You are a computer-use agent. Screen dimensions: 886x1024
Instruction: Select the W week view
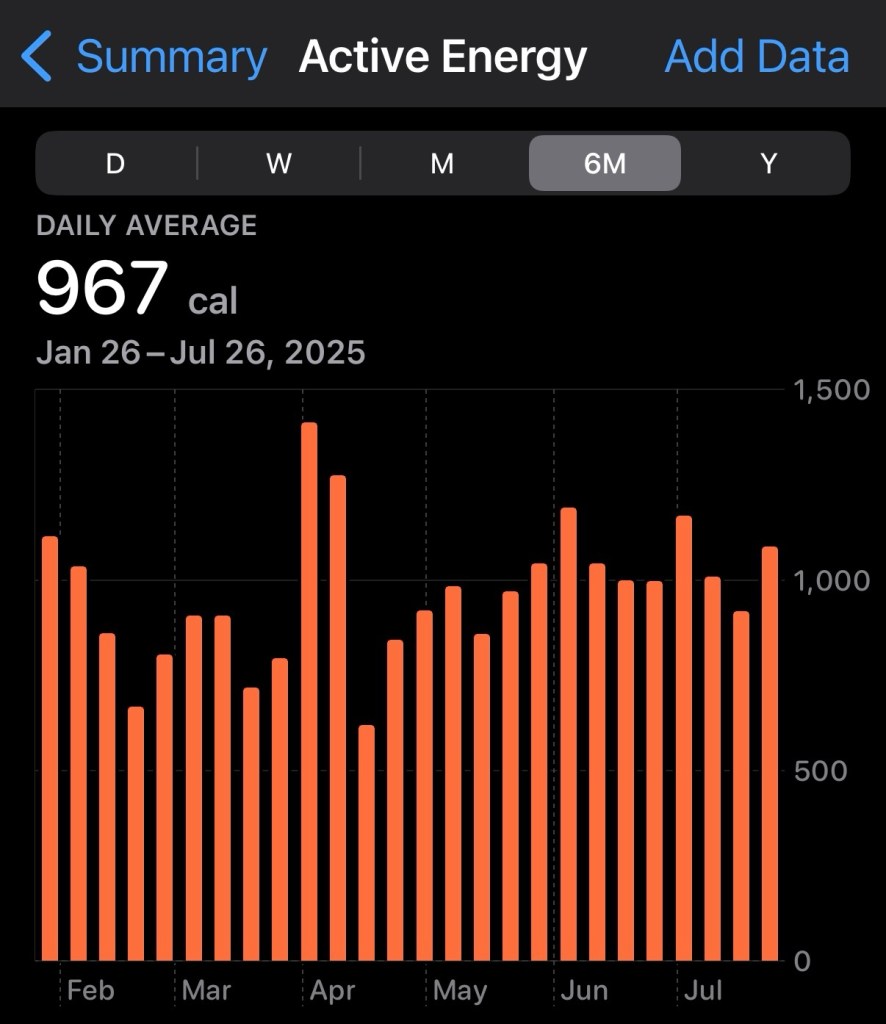click(279, 163)
